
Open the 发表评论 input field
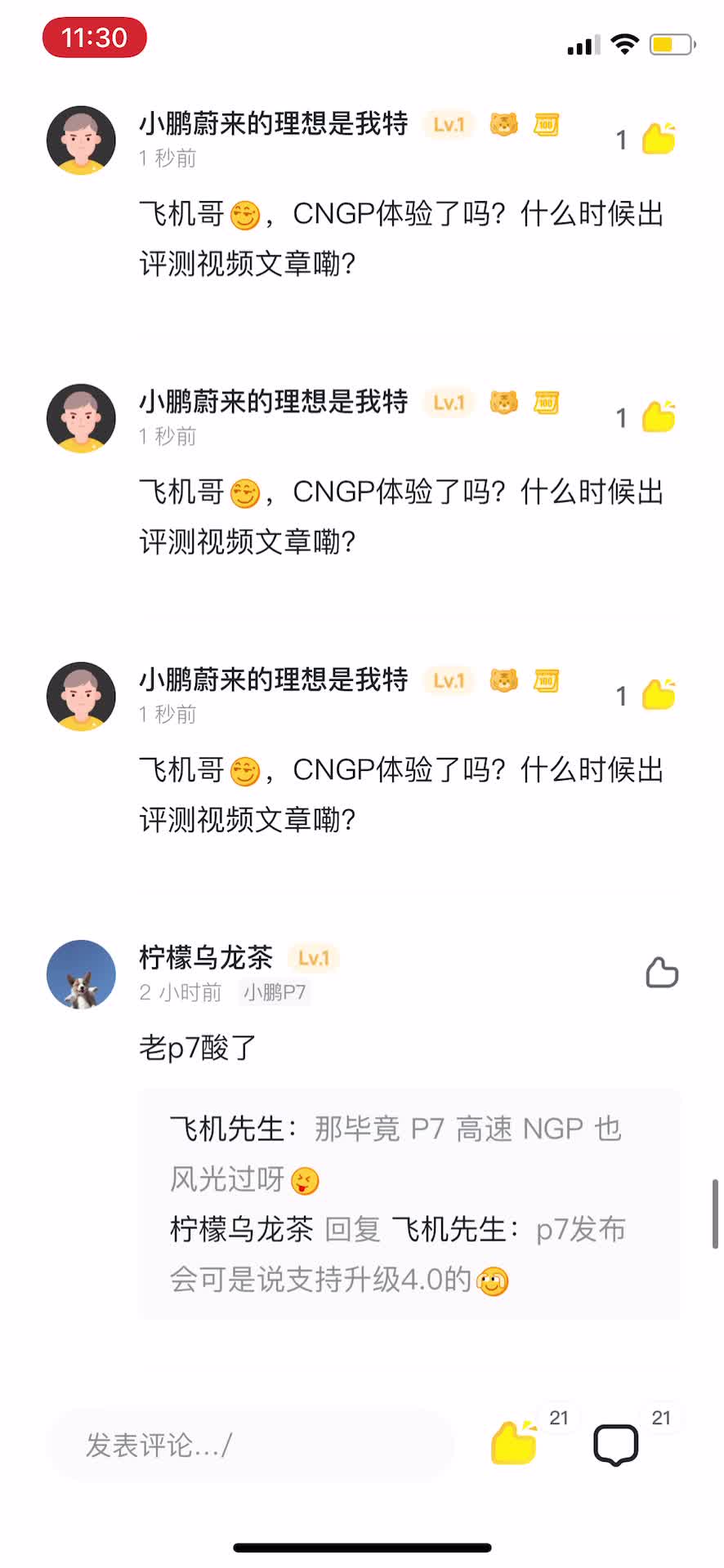pos(249,1445)
